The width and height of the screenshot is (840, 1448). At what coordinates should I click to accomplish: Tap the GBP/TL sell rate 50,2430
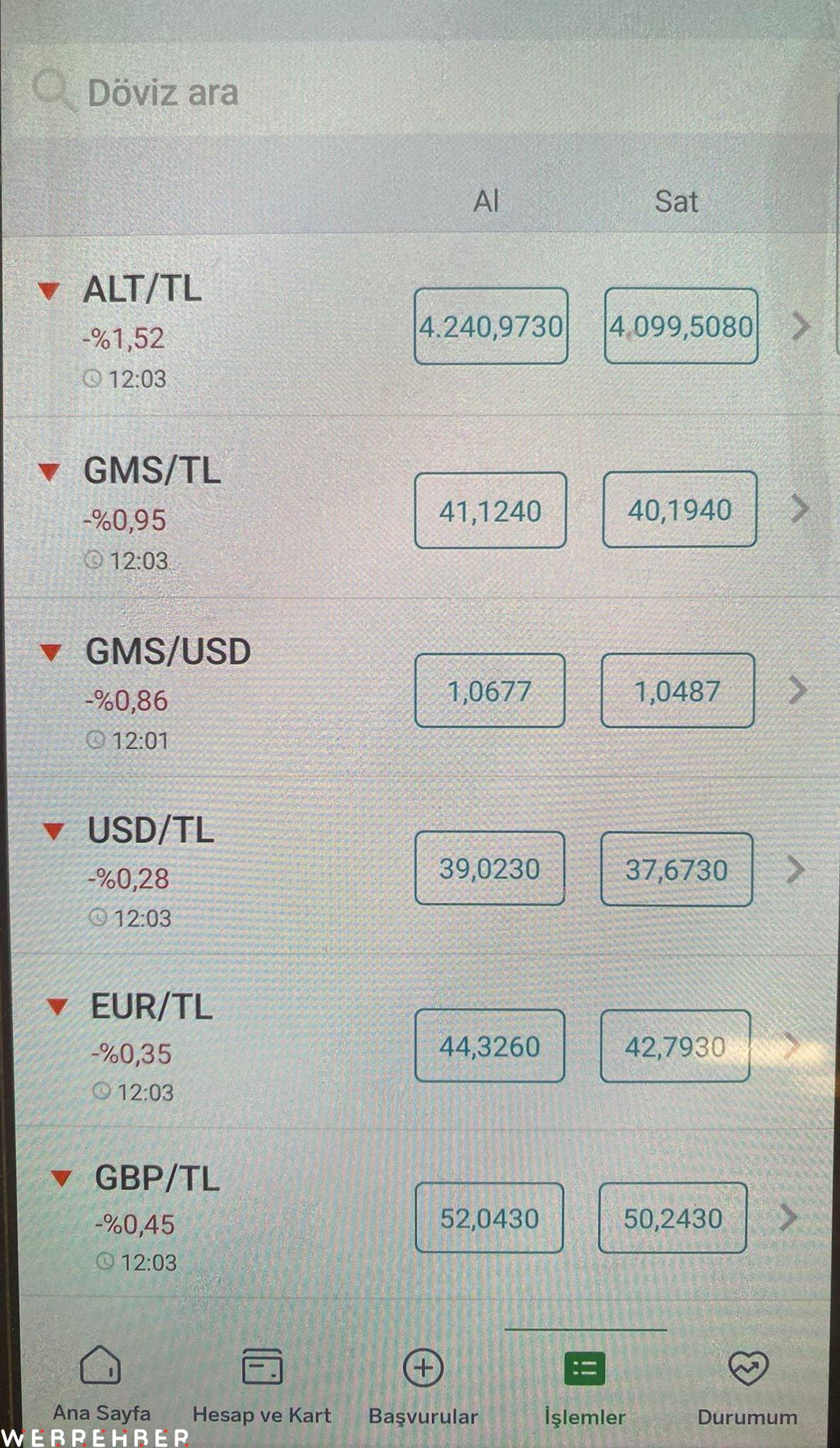click(x=672, y=1218)
